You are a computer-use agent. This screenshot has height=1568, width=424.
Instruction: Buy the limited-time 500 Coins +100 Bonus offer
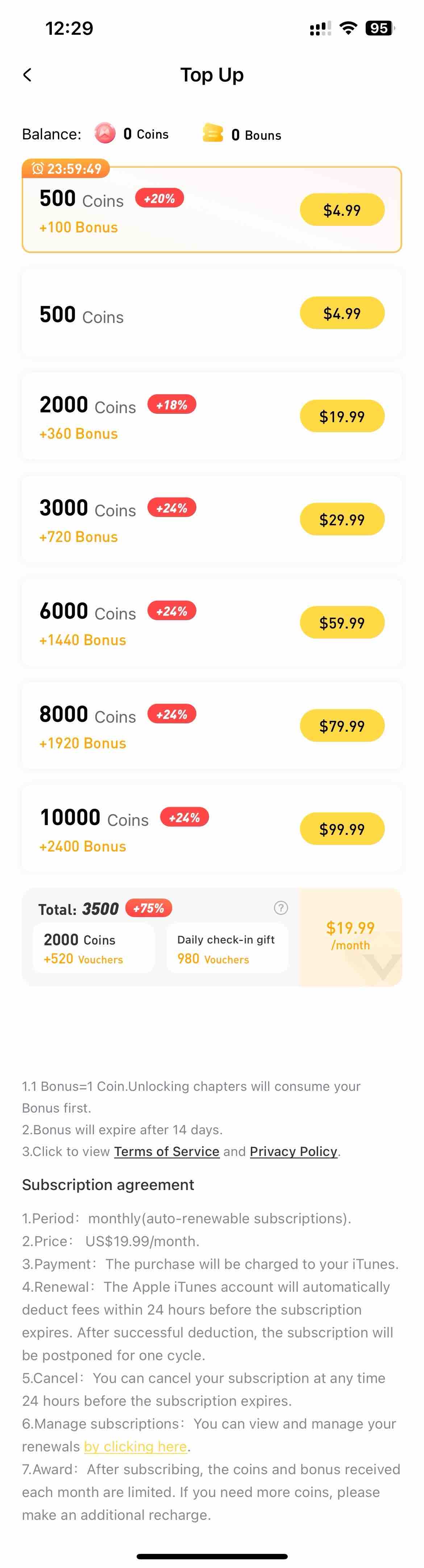342,210
